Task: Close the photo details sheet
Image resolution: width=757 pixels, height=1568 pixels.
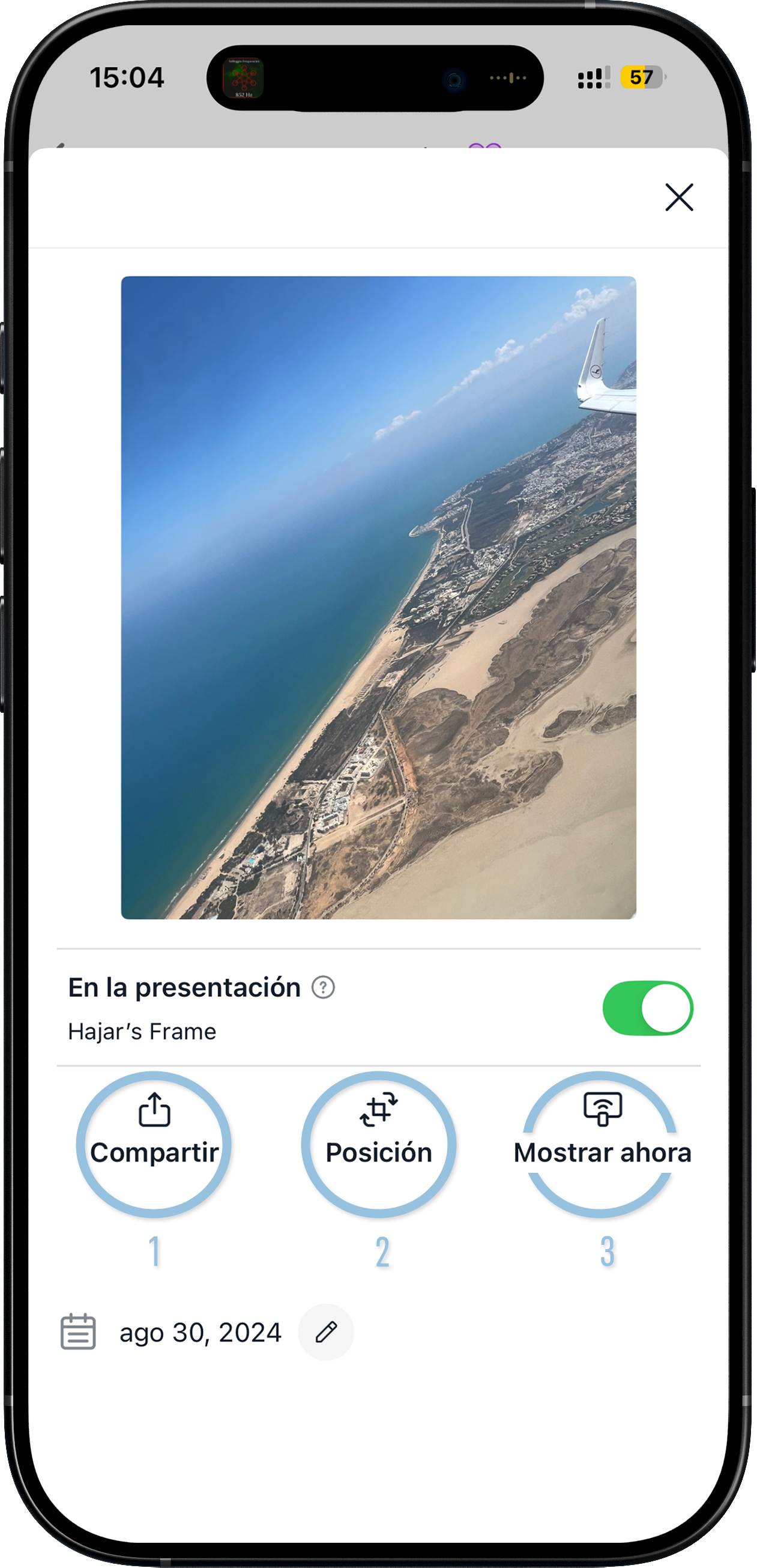Action: click(678, 197)
